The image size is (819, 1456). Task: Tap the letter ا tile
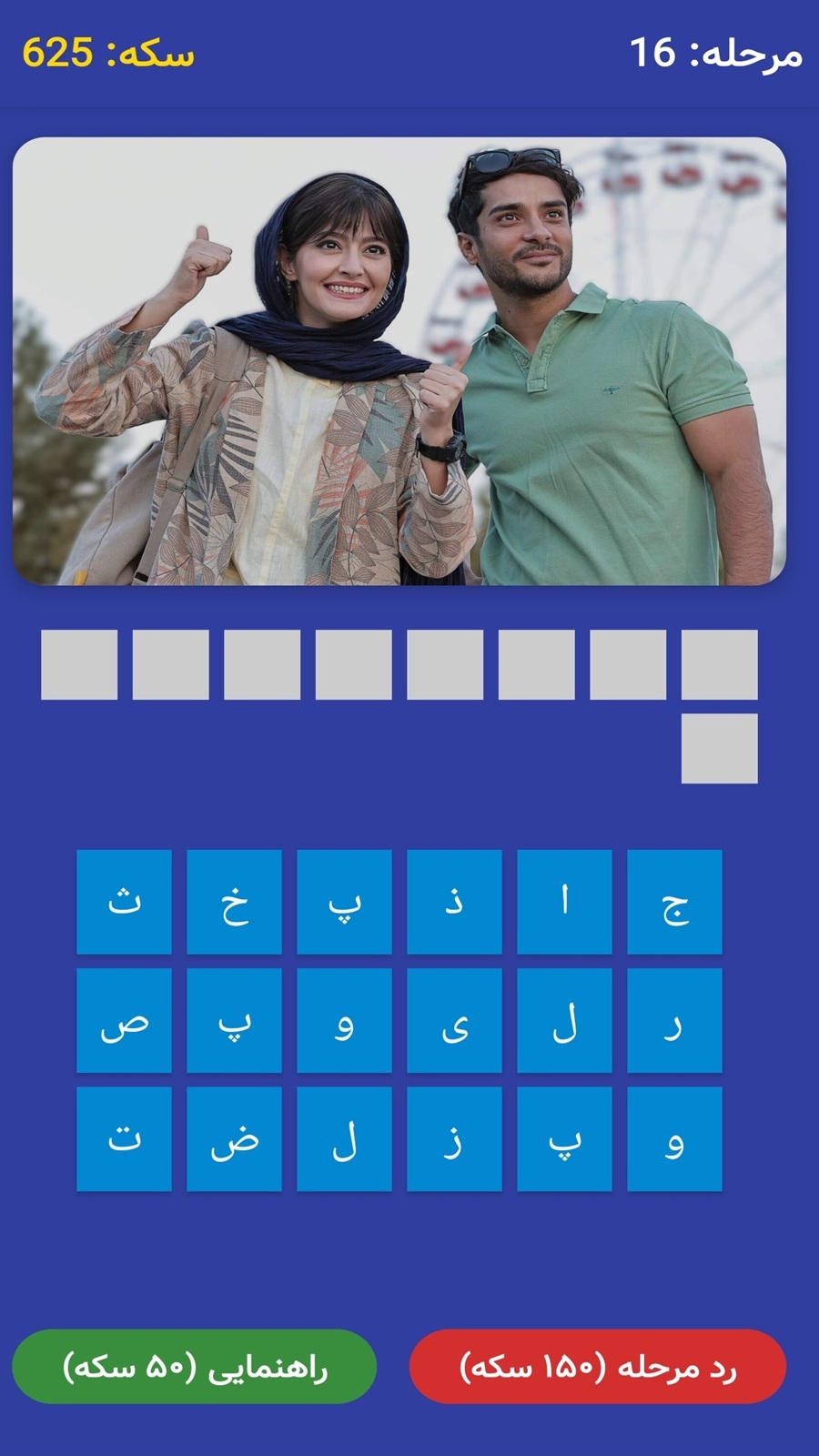pyautogui.click(x=564, y=902)
